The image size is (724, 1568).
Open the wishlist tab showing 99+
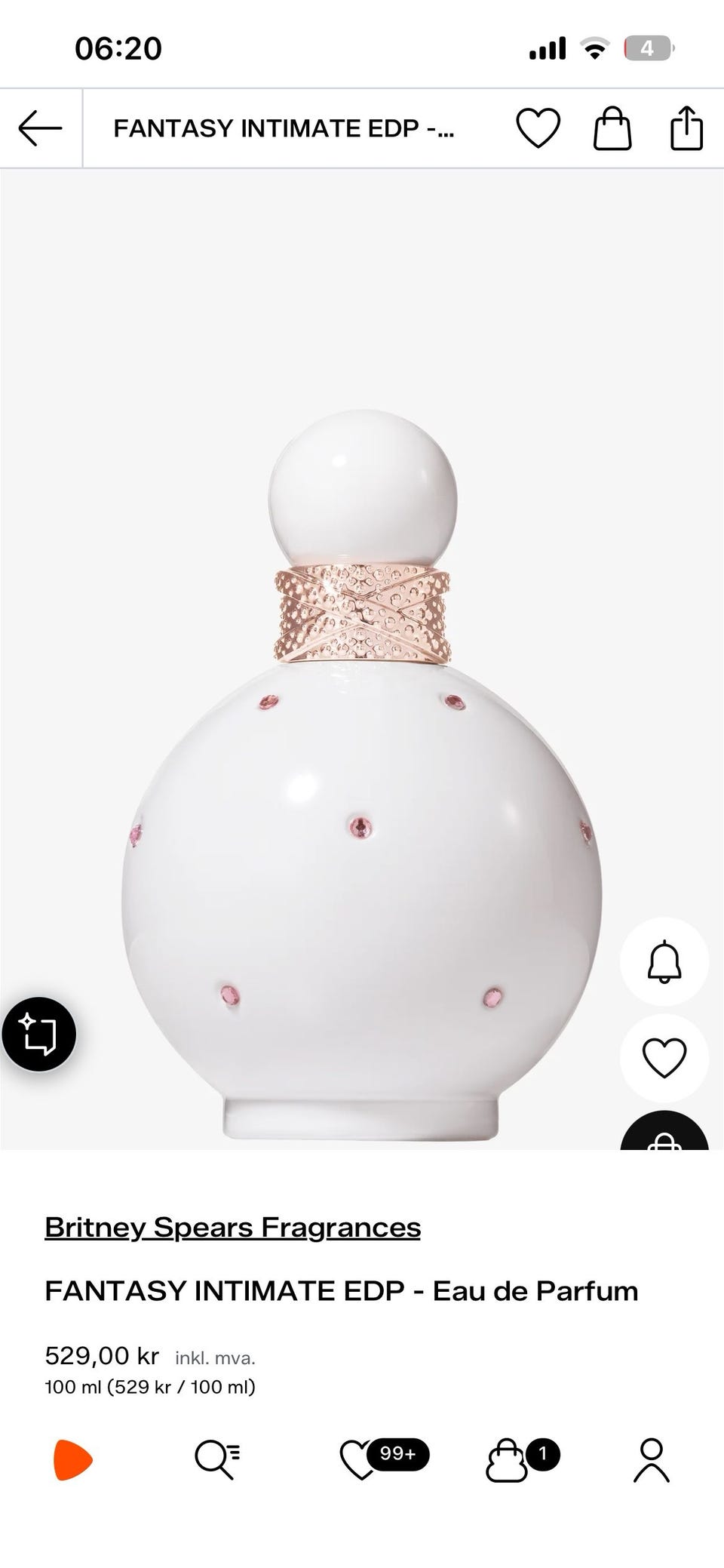click(x=384, y=1459)
